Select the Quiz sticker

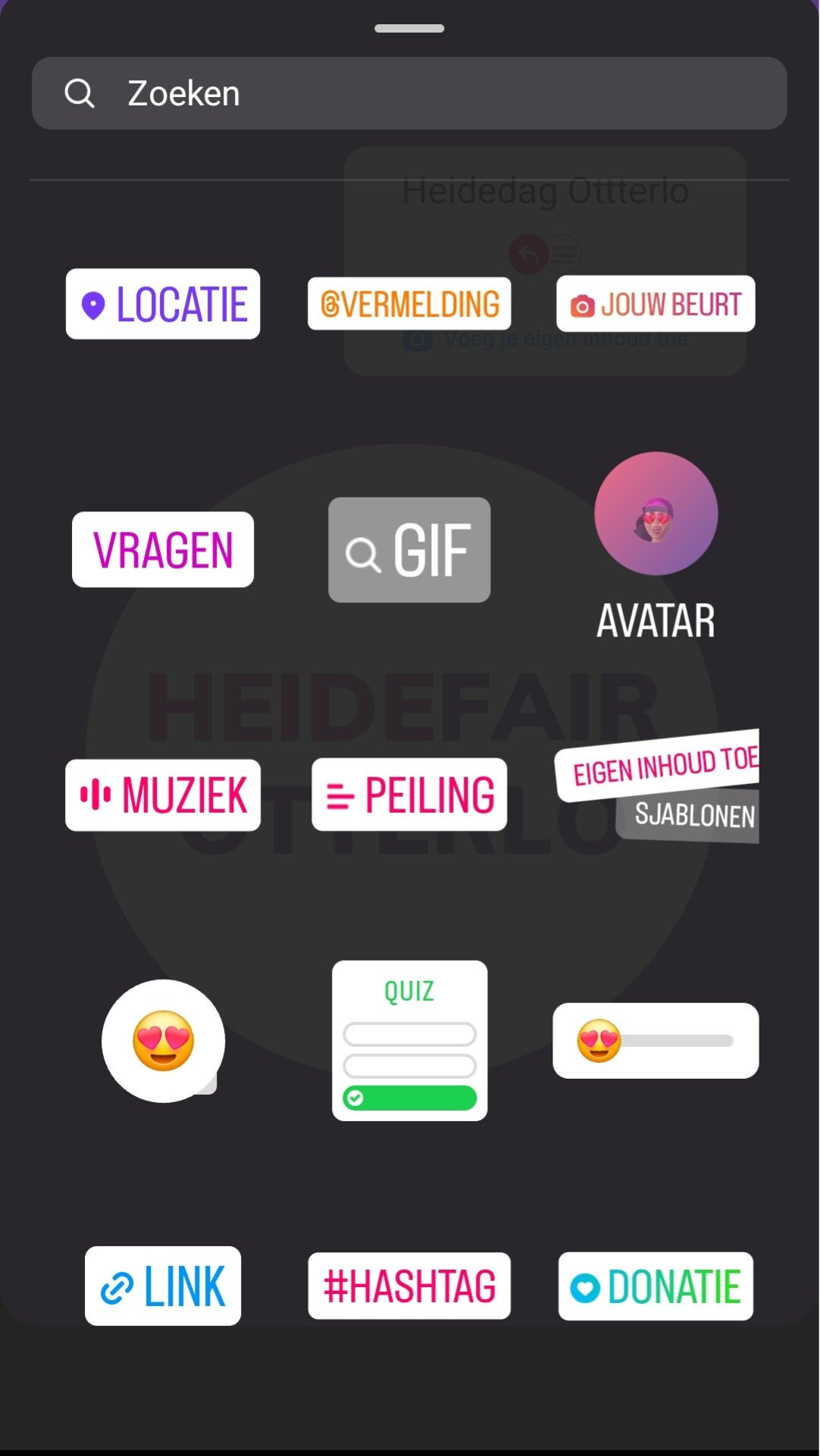pyautogui.click(x=409, y=1041)
